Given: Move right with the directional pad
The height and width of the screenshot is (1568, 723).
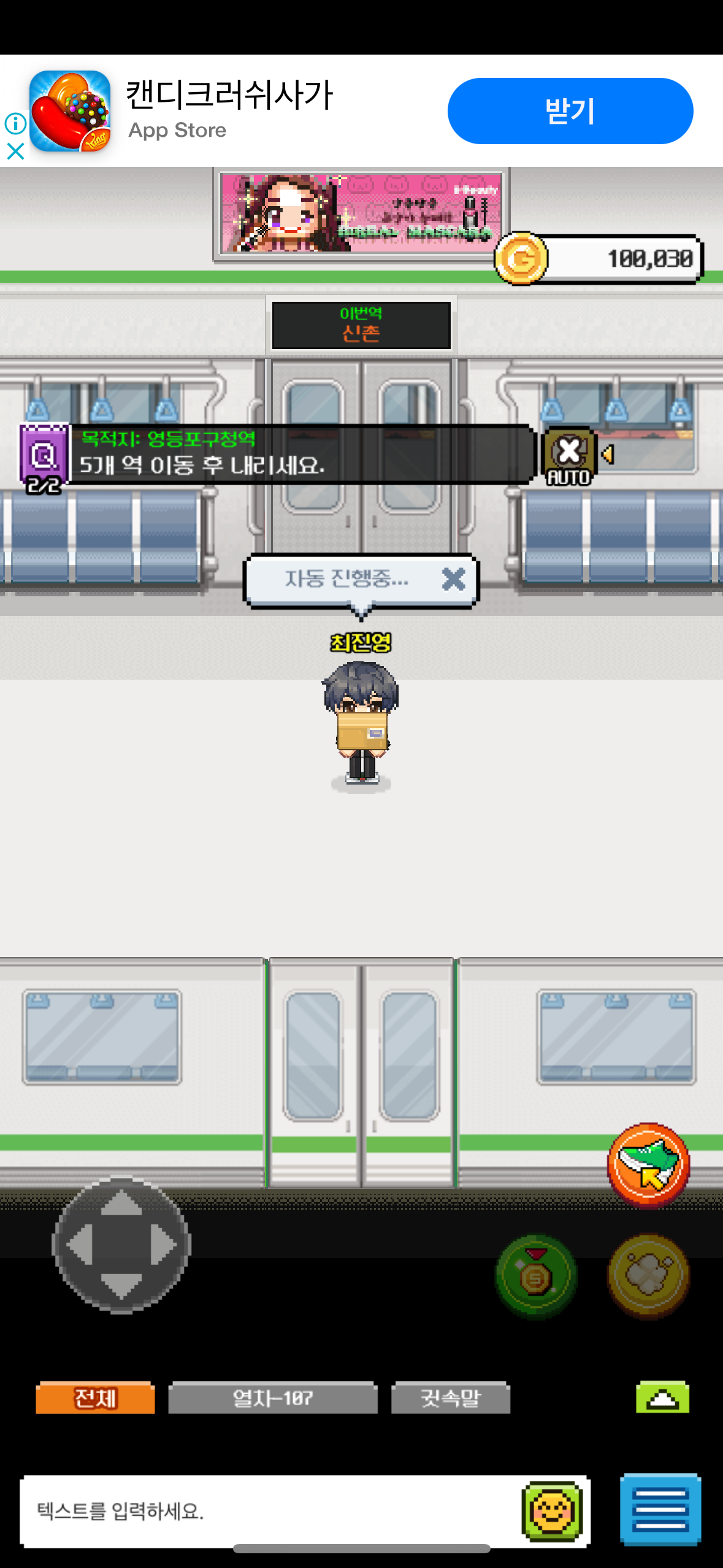Looking at the screenshot, I should pyautogui.click(x=164, y=1245).
